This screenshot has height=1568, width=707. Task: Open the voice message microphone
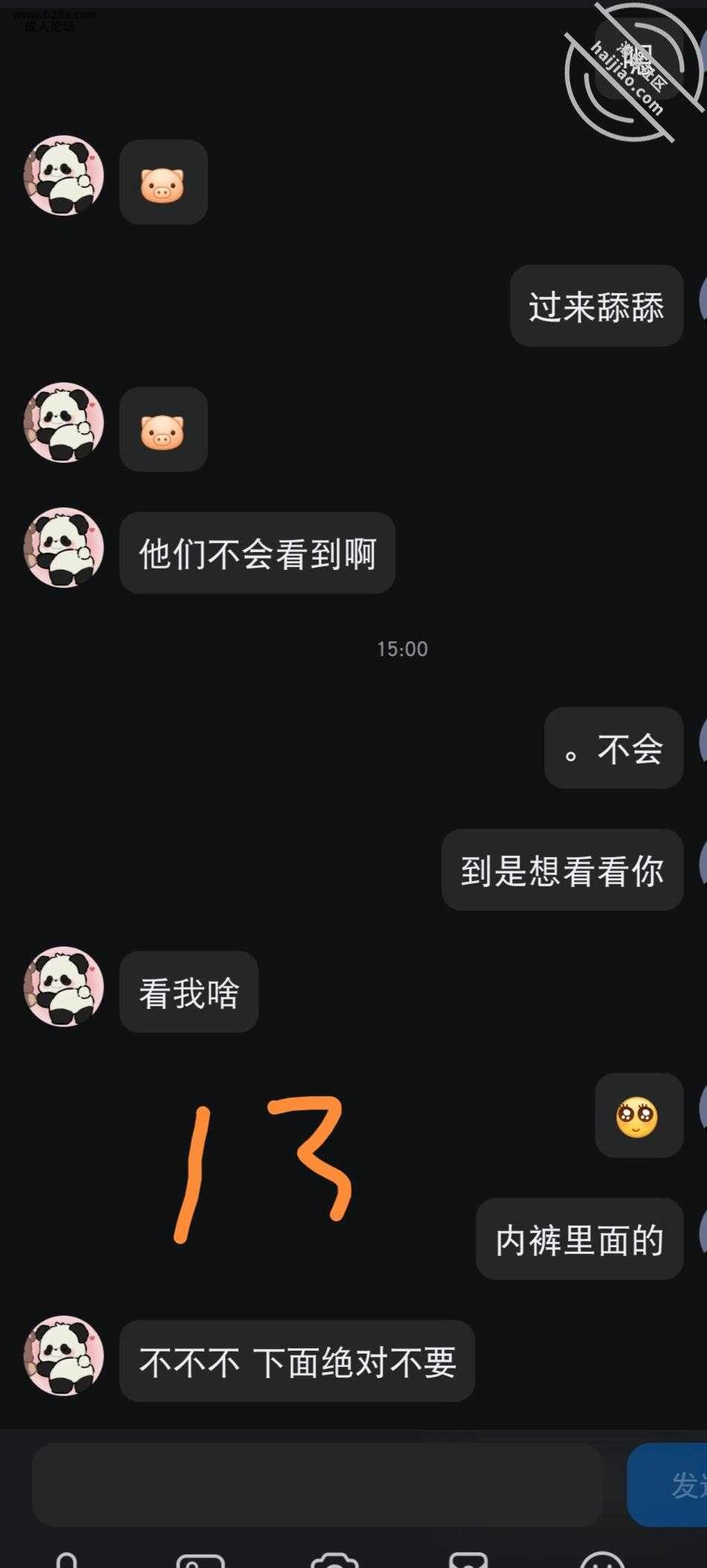tap(67, 1559)
